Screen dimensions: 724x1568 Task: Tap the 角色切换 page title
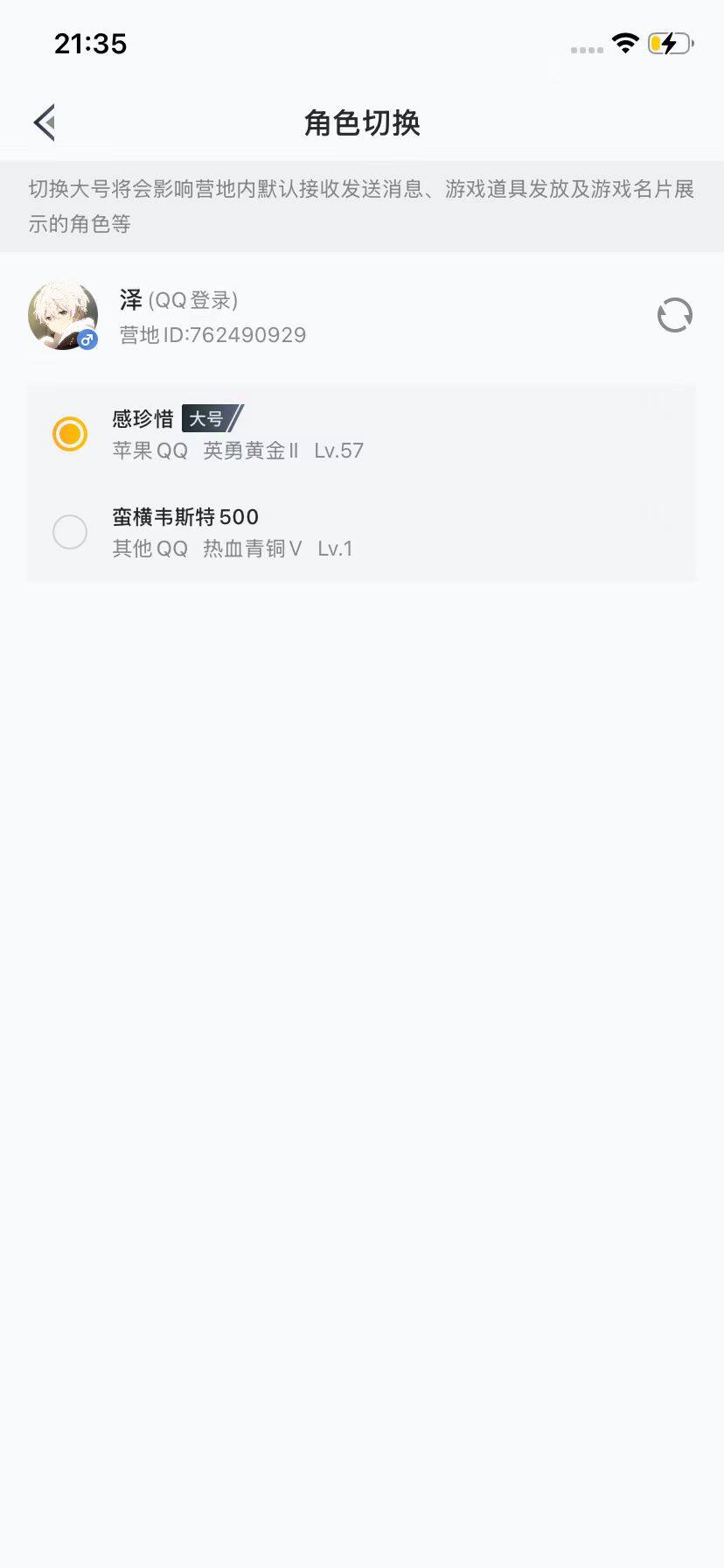coord(362,123)
